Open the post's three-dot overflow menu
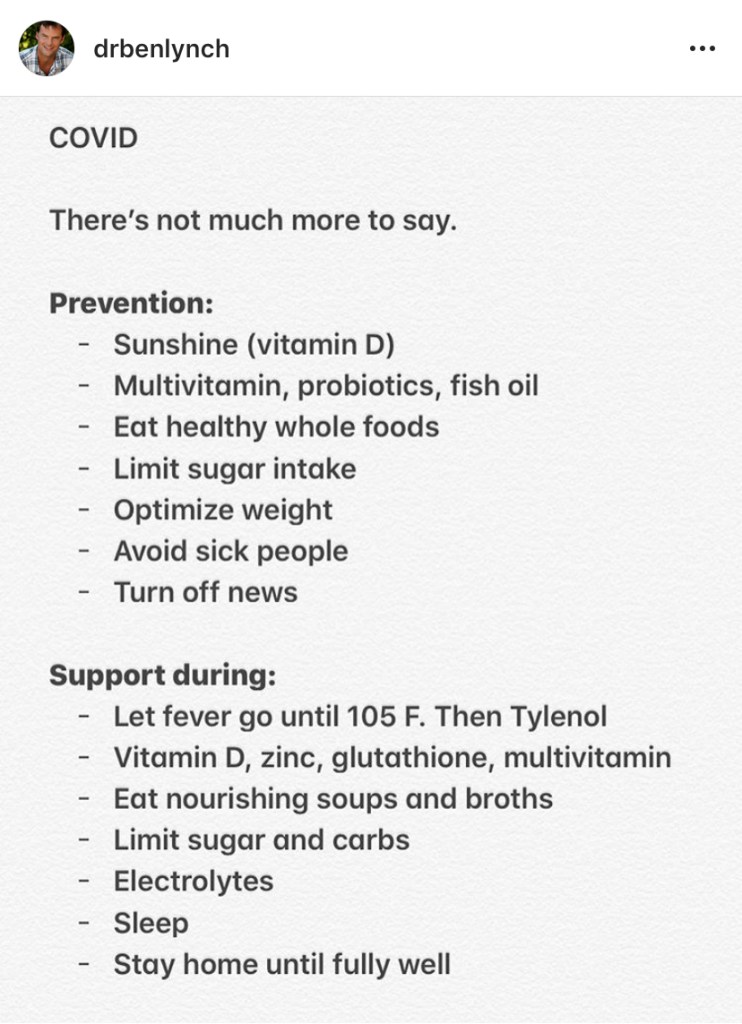 pos(702,49)
